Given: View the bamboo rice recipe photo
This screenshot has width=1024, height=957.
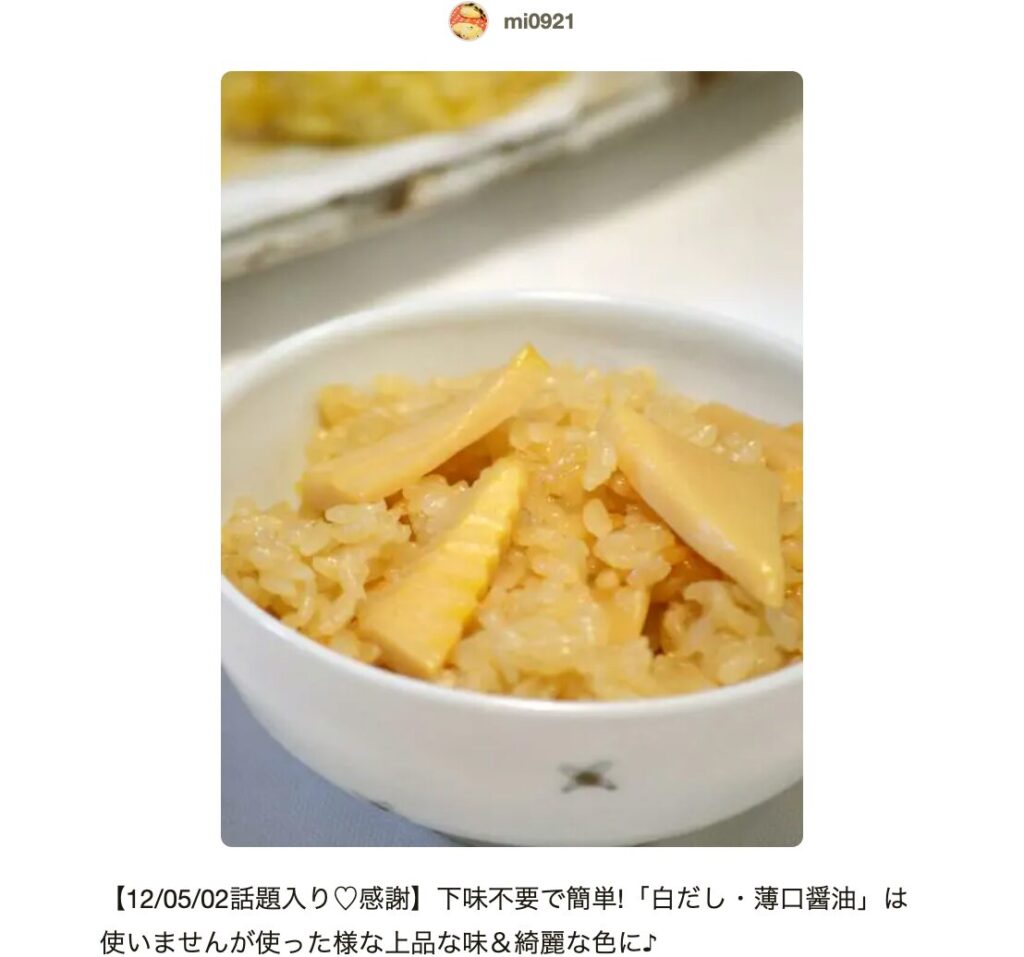Looking at the screenshot, I should pyautogui.click(x=511, y=458).
